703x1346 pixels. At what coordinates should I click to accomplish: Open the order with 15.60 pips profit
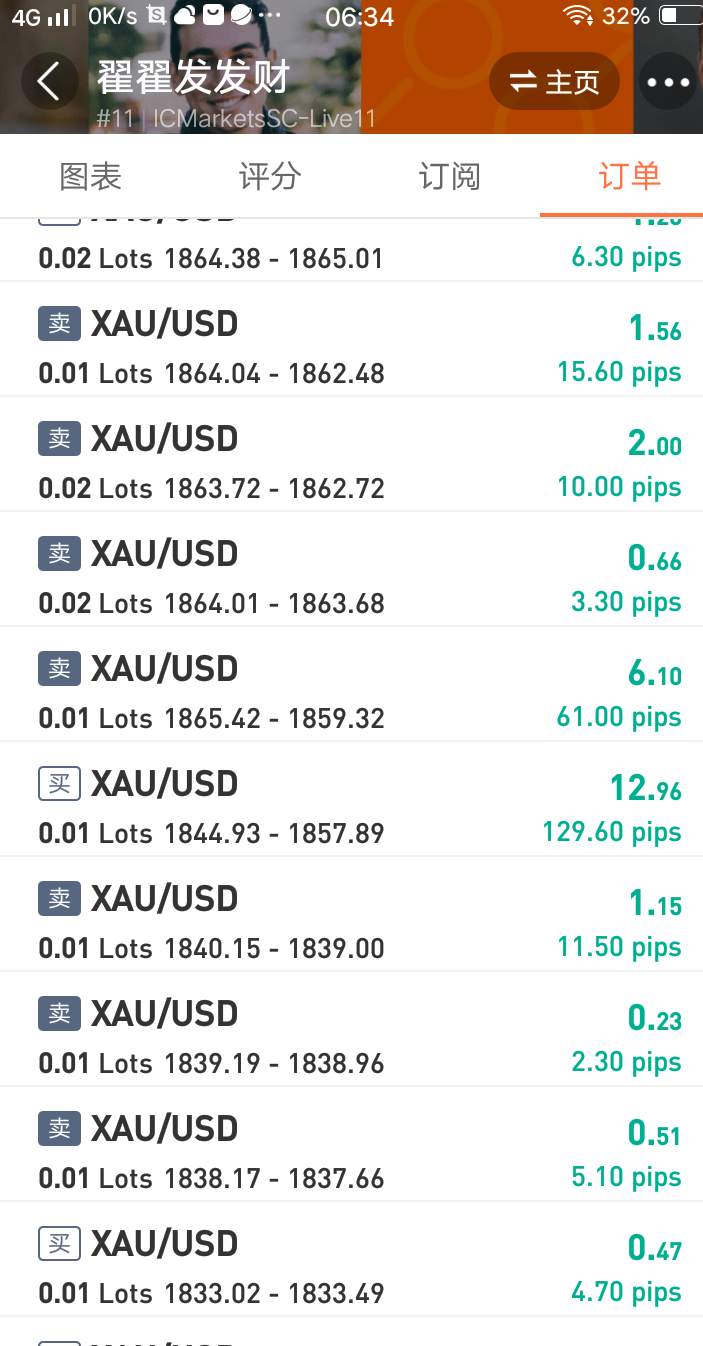click(x=351, y=340)
